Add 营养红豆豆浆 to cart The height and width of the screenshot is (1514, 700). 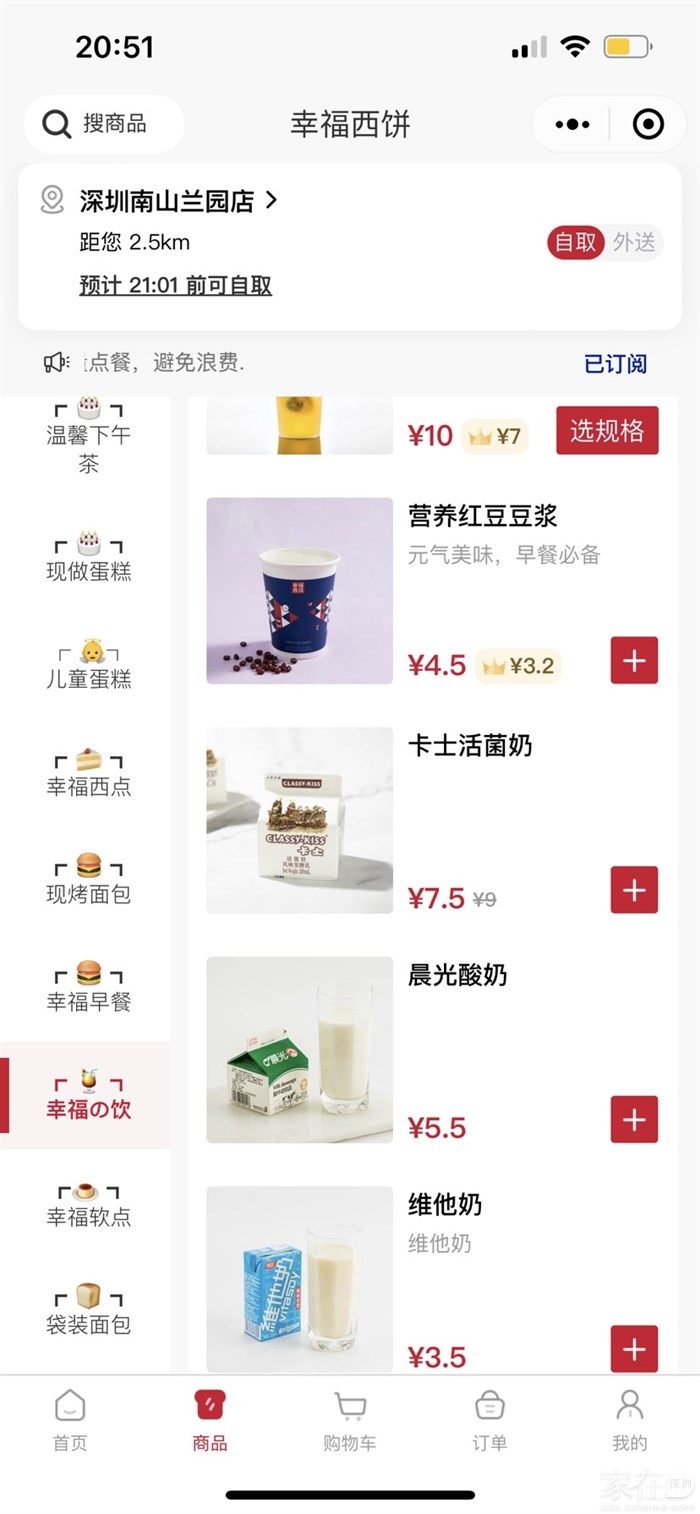click(634, 661)
